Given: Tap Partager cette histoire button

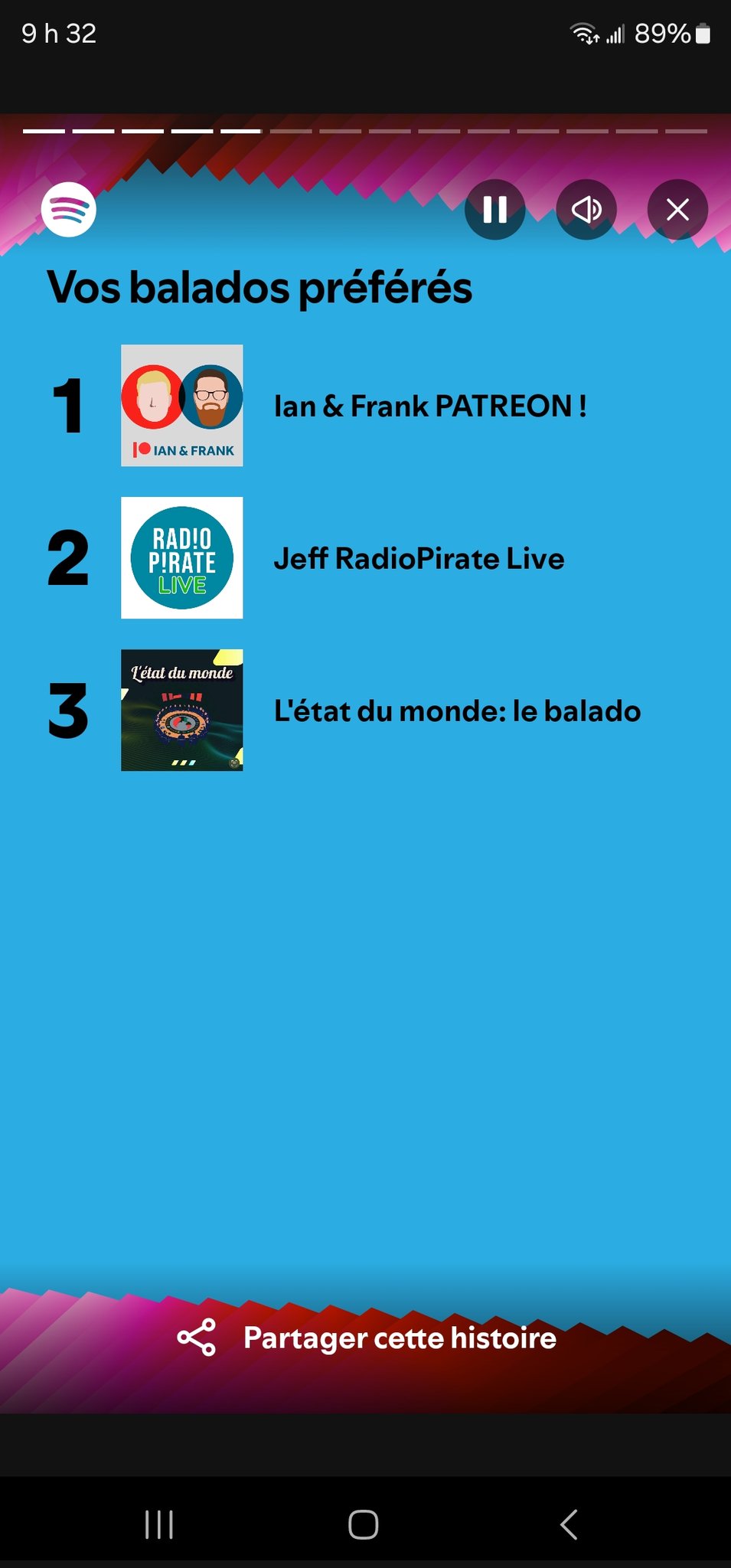Looking at the screenshot, I should pyautogui.click(x=367, y=1338).
